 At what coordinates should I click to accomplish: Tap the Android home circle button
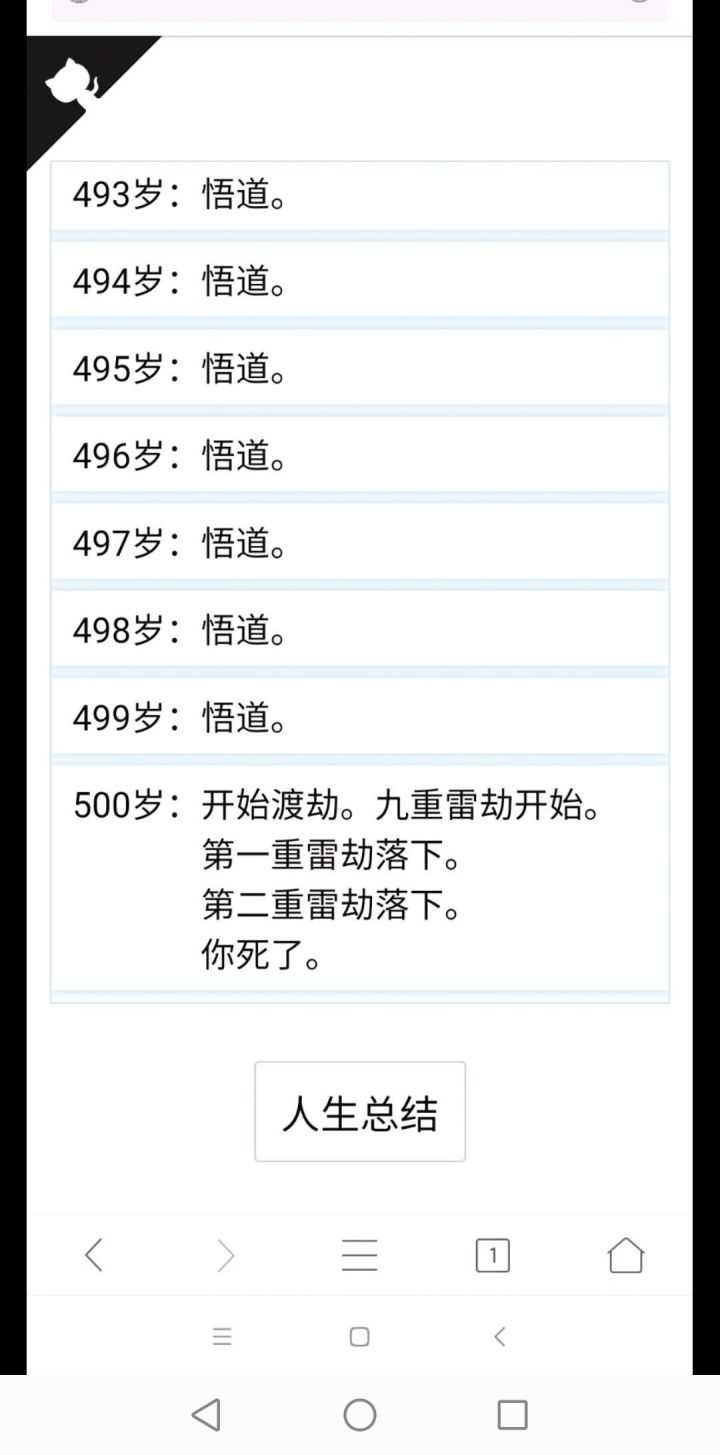[x=359, y=1415]
